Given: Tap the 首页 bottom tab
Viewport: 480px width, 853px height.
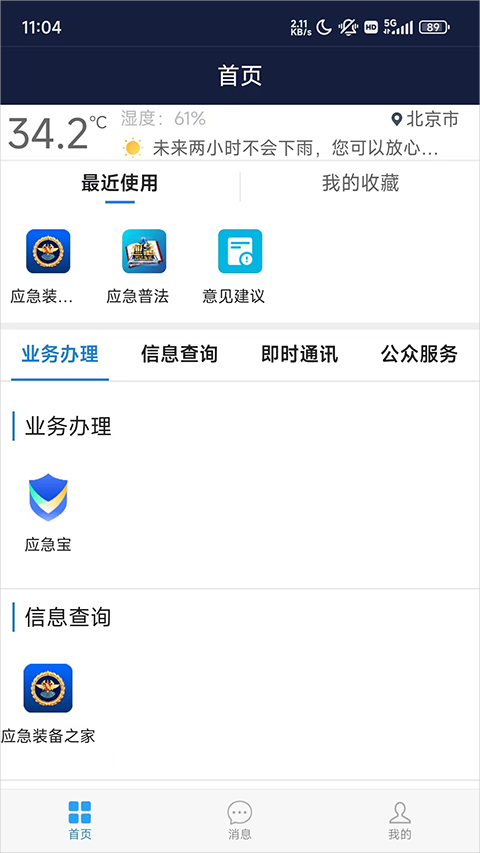Looking at the screenshot, I should click(80, 820).
